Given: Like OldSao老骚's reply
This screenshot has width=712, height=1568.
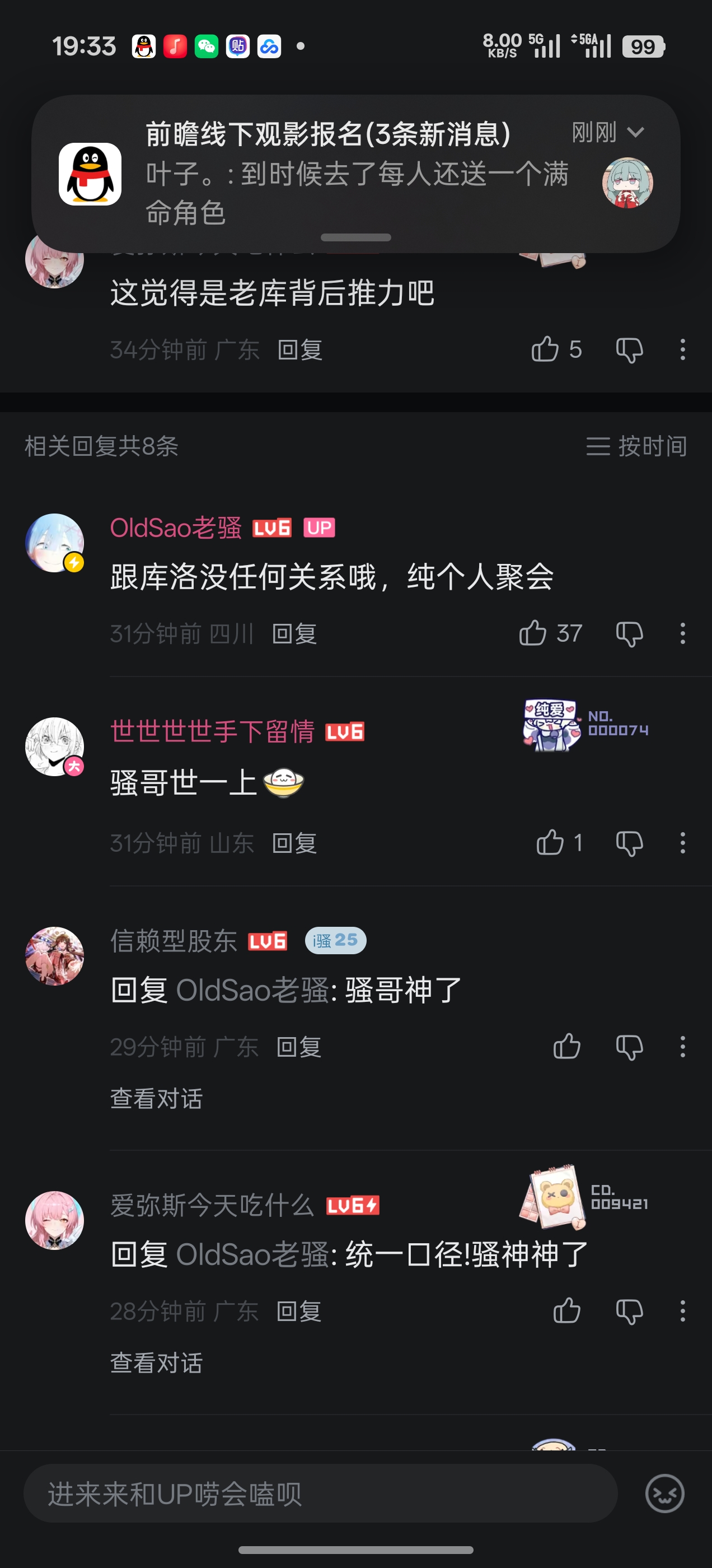Looking at the screenshot, I should (x=533, y=633).
